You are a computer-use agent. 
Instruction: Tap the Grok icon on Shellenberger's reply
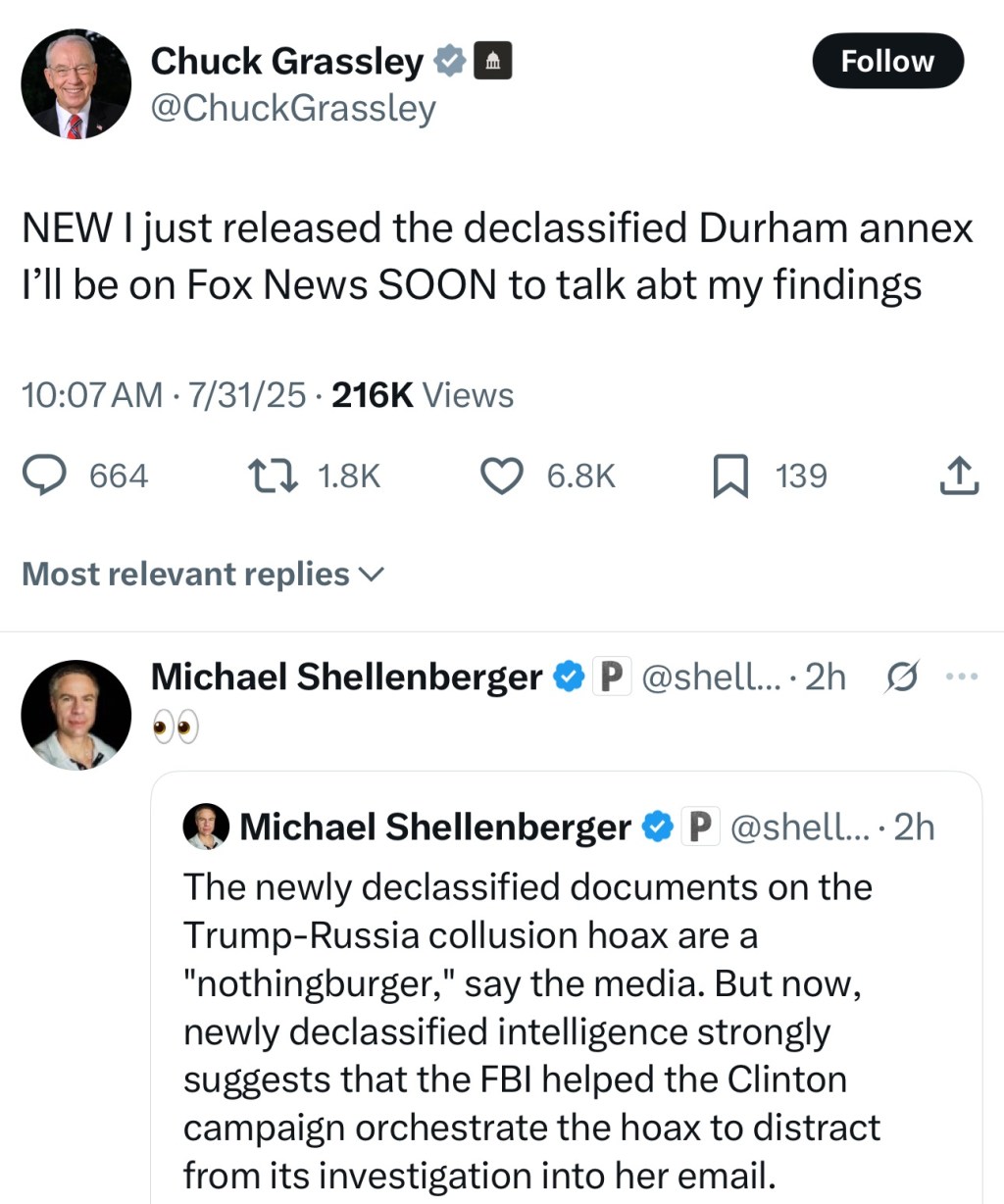coord(902,677)
